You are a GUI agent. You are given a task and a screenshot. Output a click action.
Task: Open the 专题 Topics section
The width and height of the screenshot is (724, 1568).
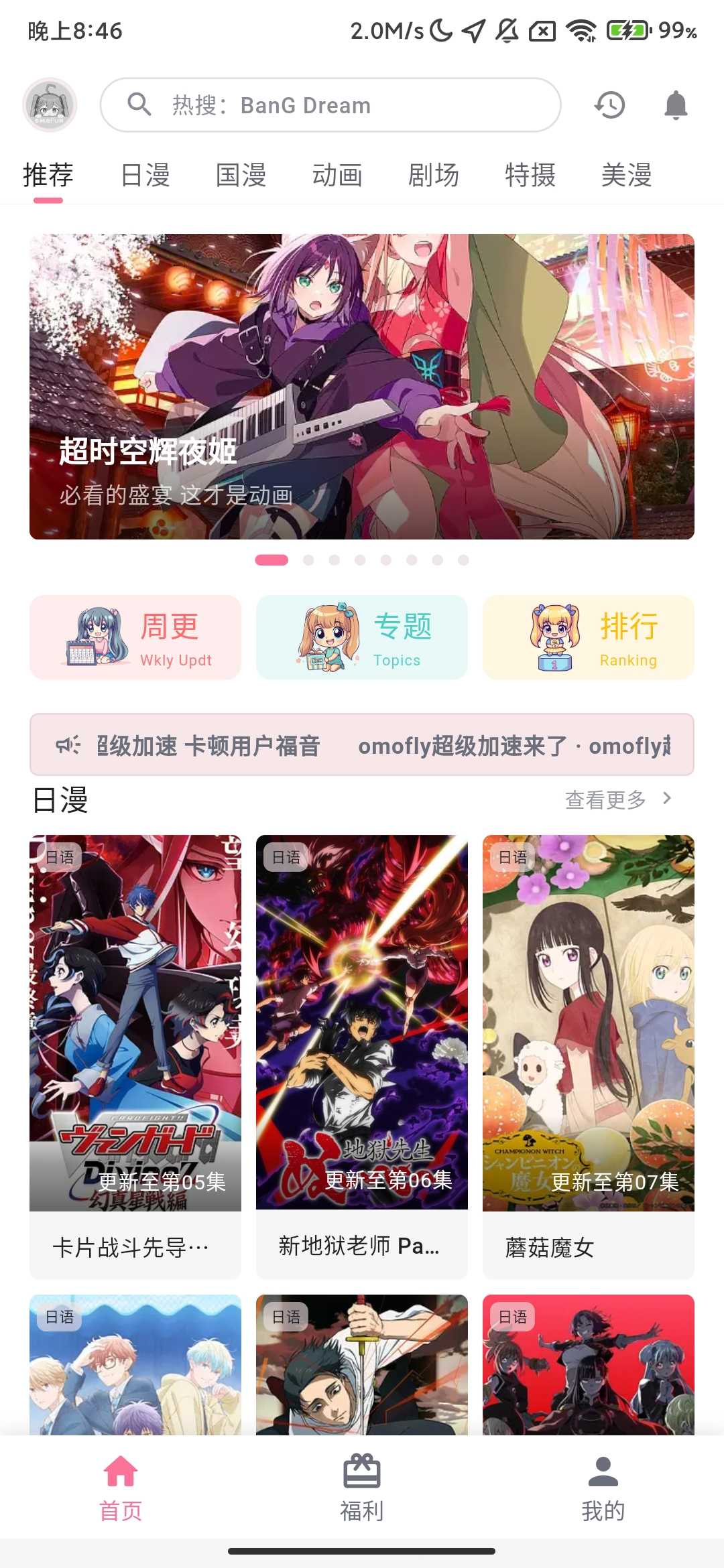click(362, 637)
